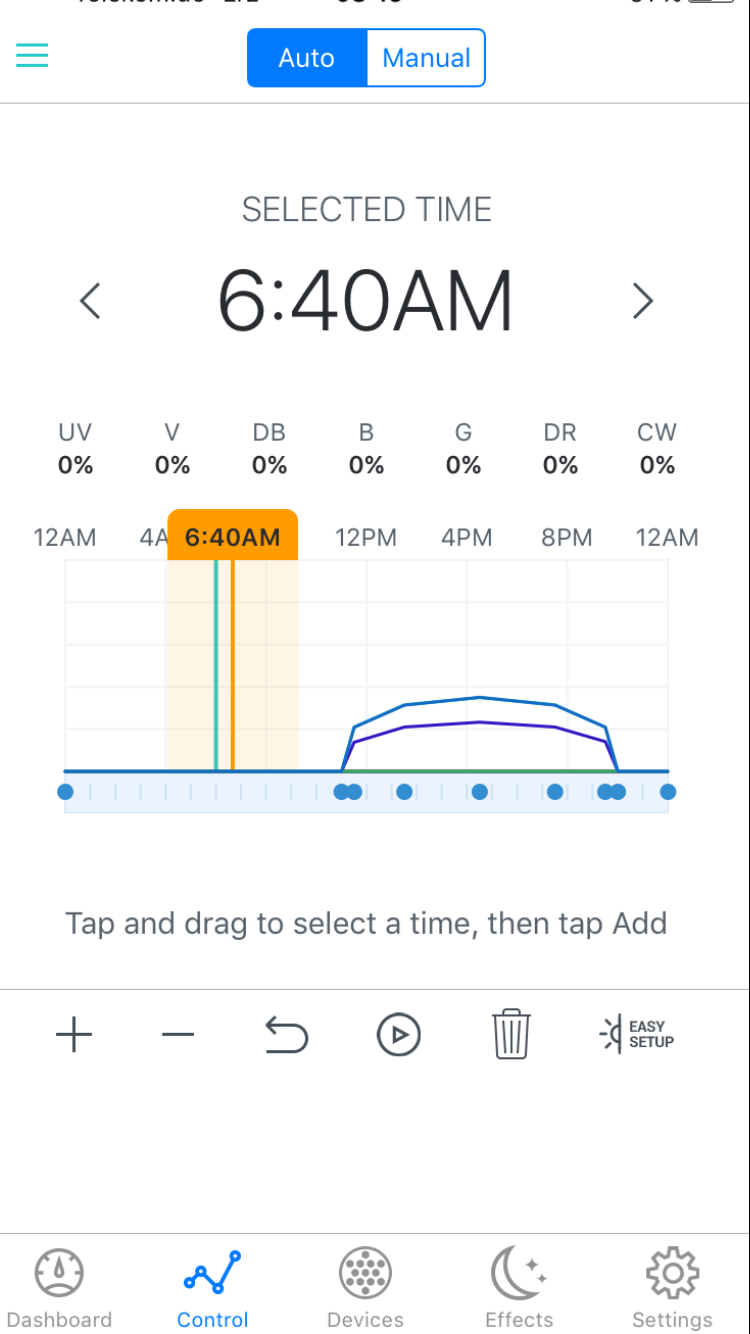
Task: Advance to the next time point
Action: pyautogui.click(x=642, y=300)
